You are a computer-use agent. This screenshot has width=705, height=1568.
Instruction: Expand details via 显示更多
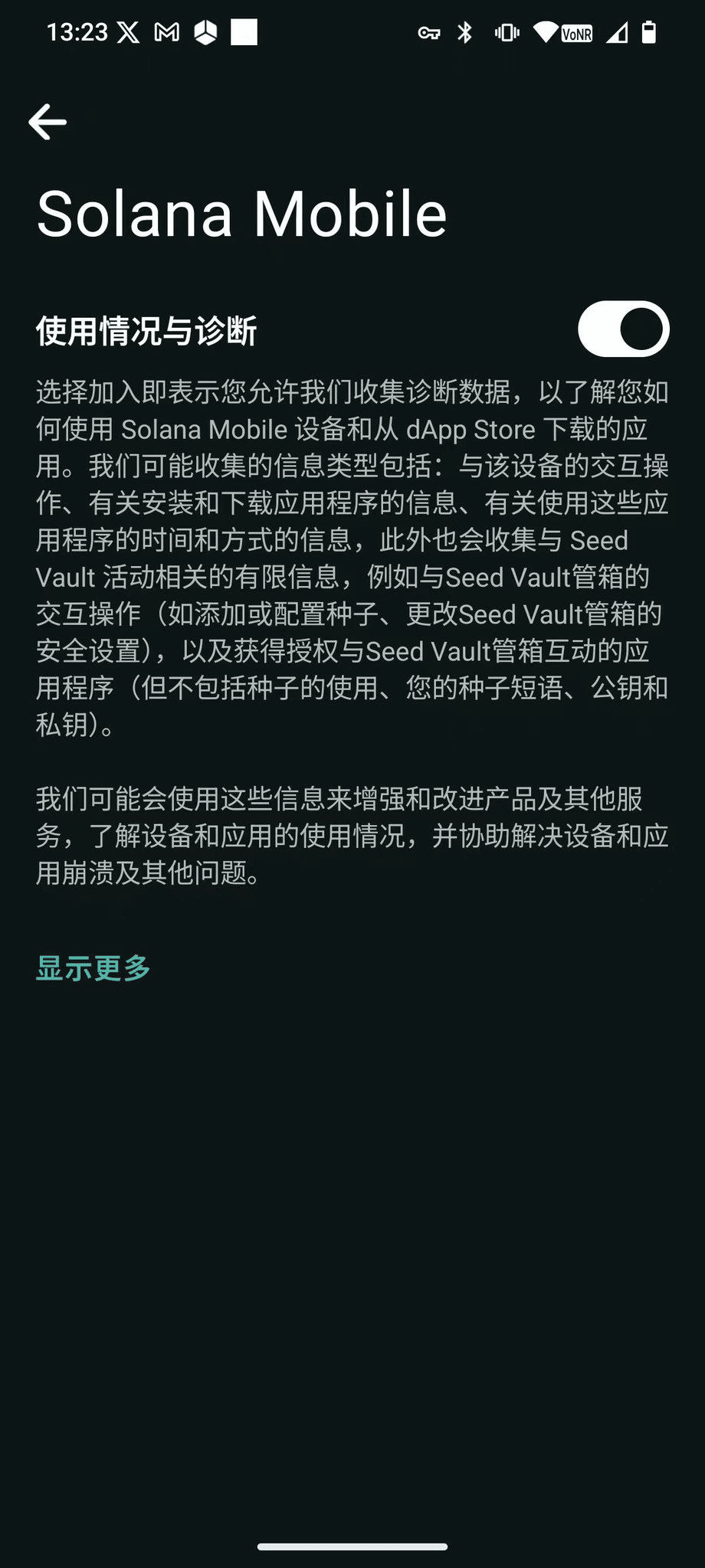pyautogui.click(x=93, y=968)
